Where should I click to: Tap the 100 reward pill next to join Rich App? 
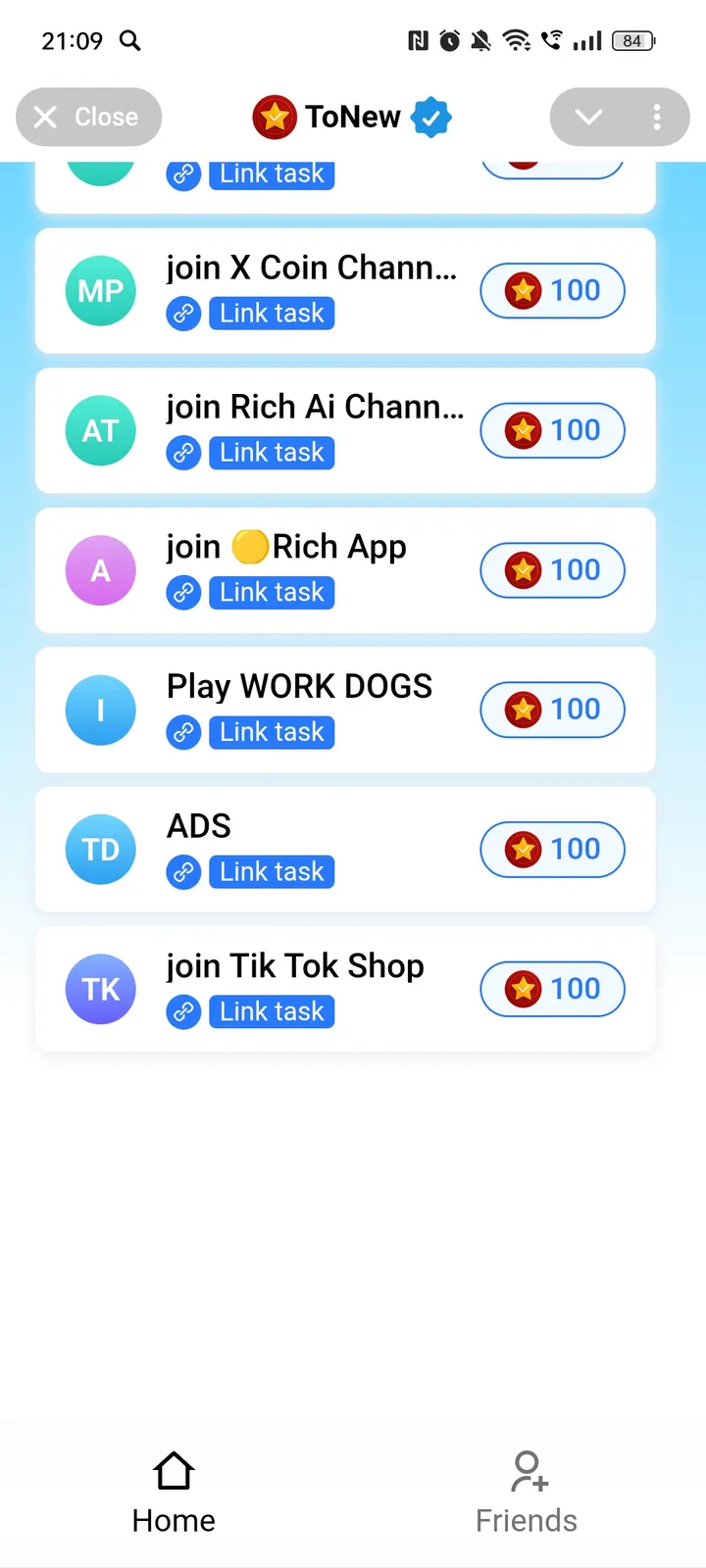(552, 569)
